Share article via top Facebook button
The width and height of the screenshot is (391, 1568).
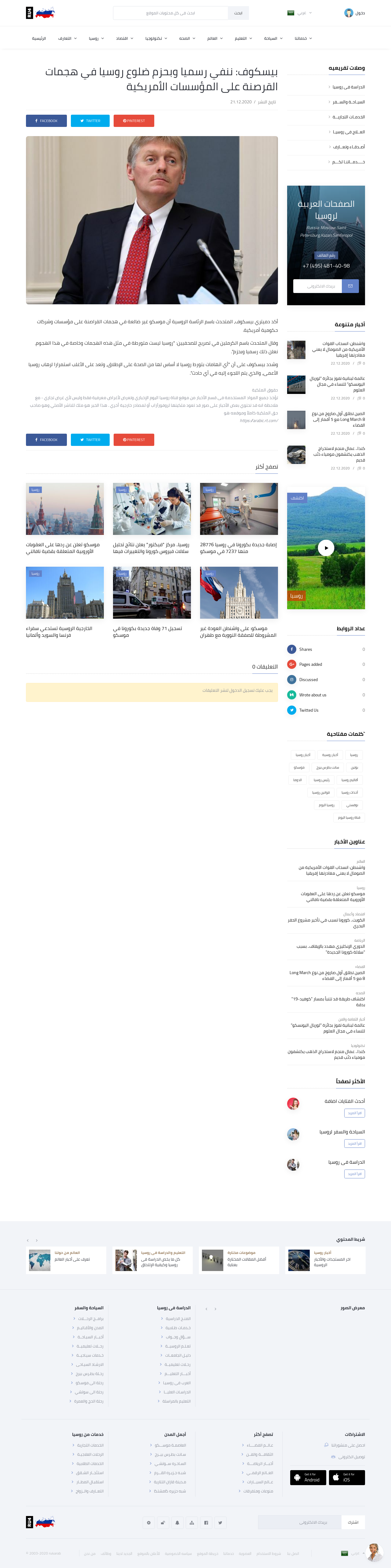[46, 120]
